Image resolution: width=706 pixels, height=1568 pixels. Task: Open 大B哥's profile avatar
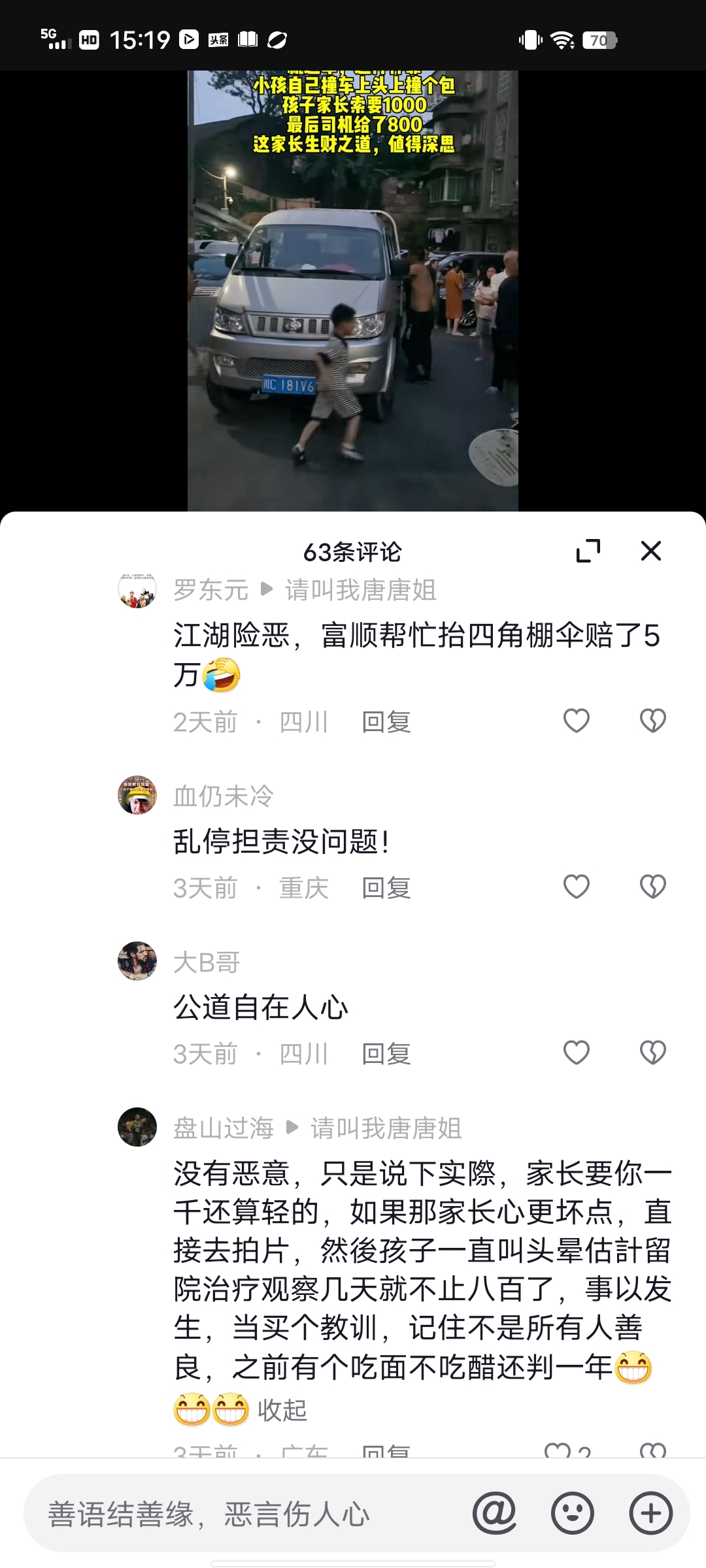[137, 961]
